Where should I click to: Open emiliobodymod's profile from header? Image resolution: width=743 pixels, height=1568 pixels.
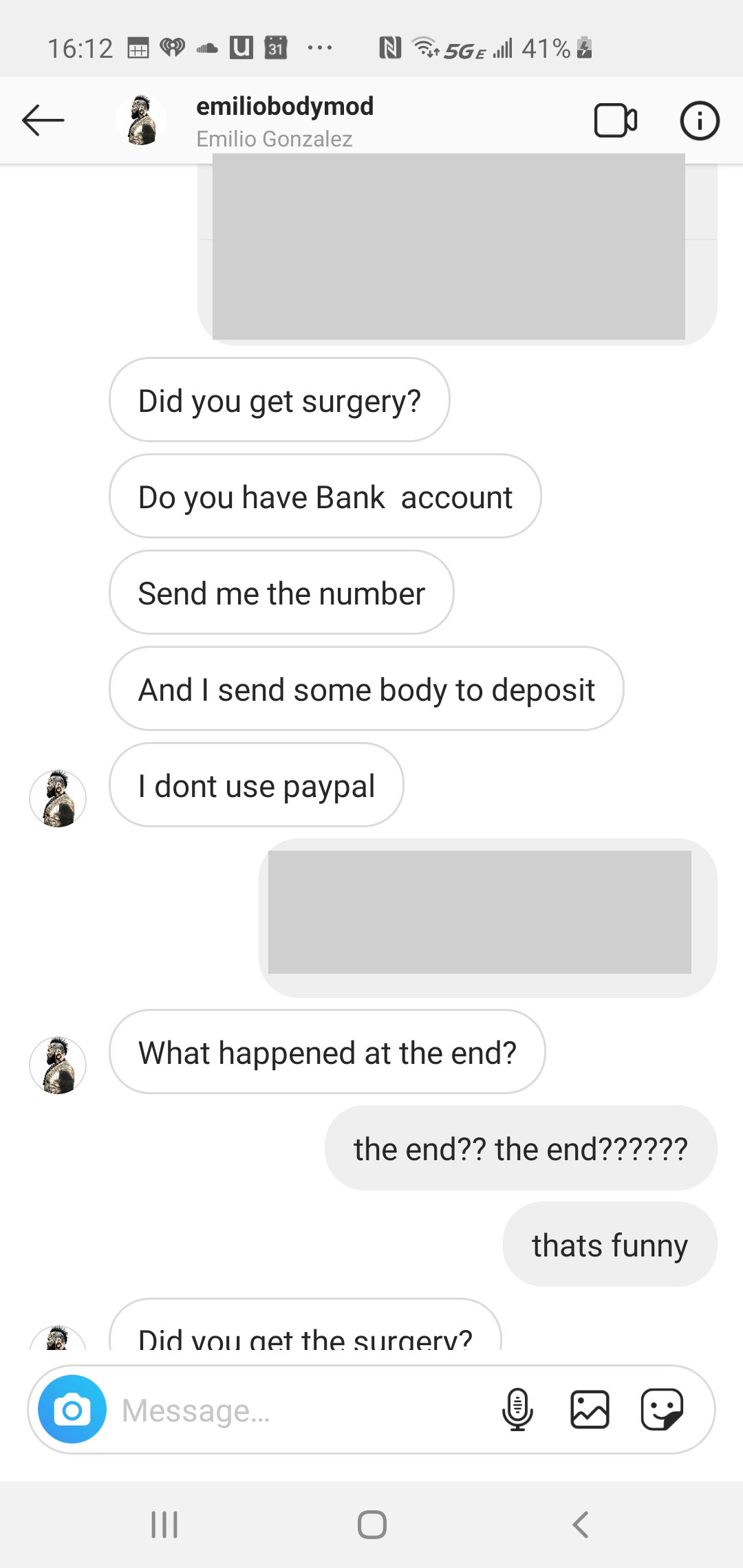[x=284, y=120]
